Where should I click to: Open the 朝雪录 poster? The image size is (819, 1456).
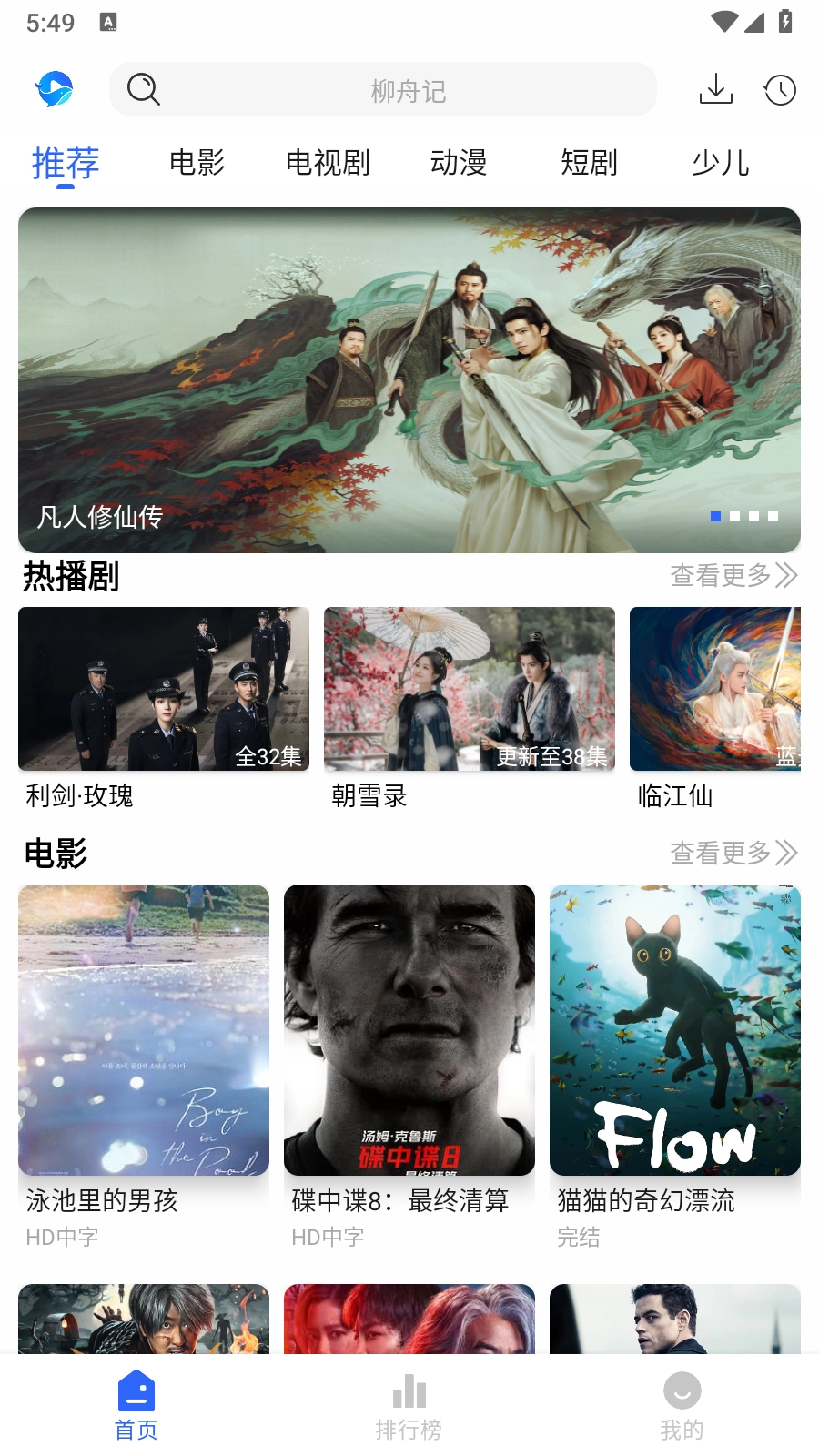[x=469, y=688]
